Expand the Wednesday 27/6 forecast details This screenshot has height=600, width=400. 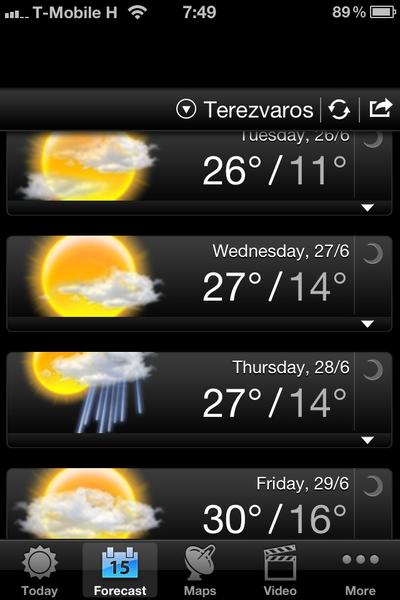(367, 324)
